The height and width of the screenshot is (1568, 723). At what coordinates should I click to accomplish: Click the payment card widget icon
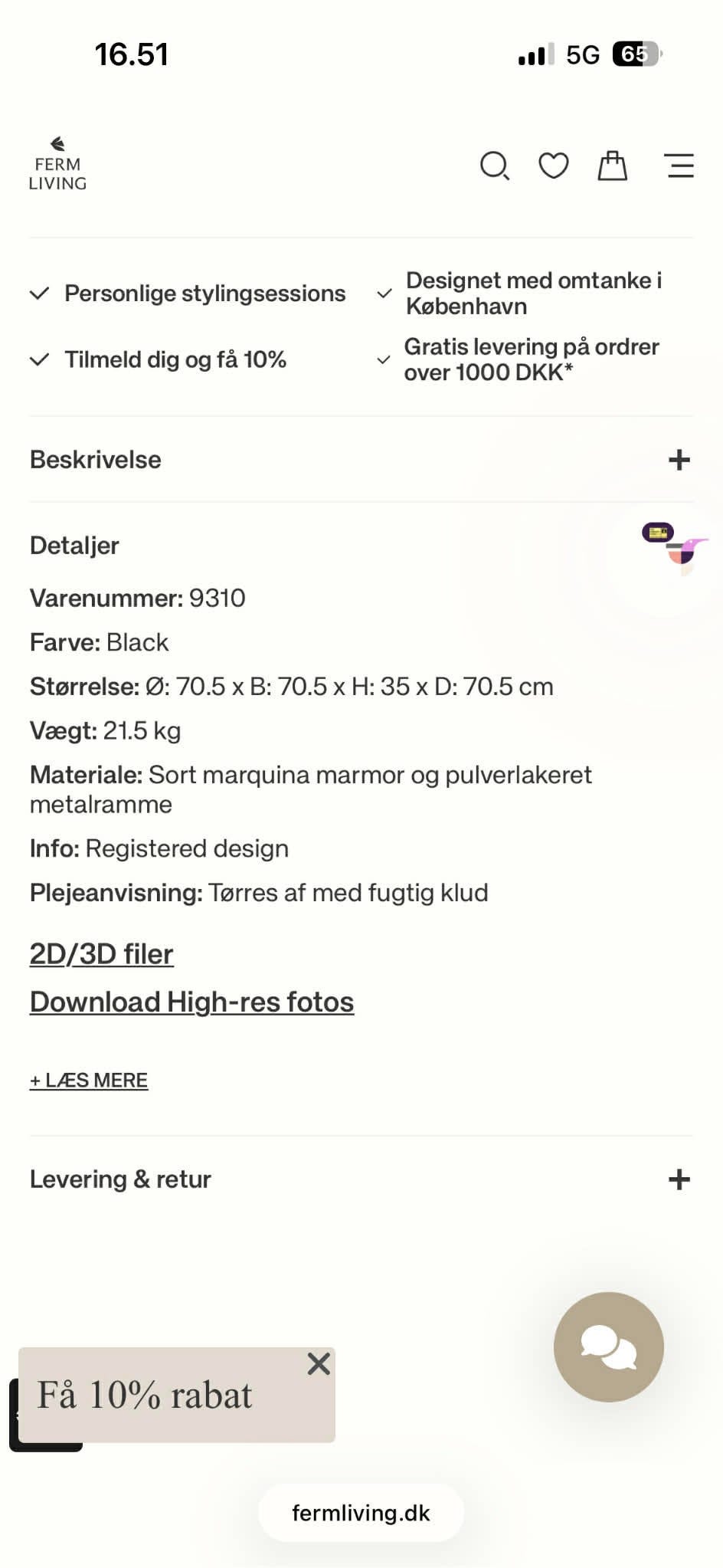click(656, 533)
